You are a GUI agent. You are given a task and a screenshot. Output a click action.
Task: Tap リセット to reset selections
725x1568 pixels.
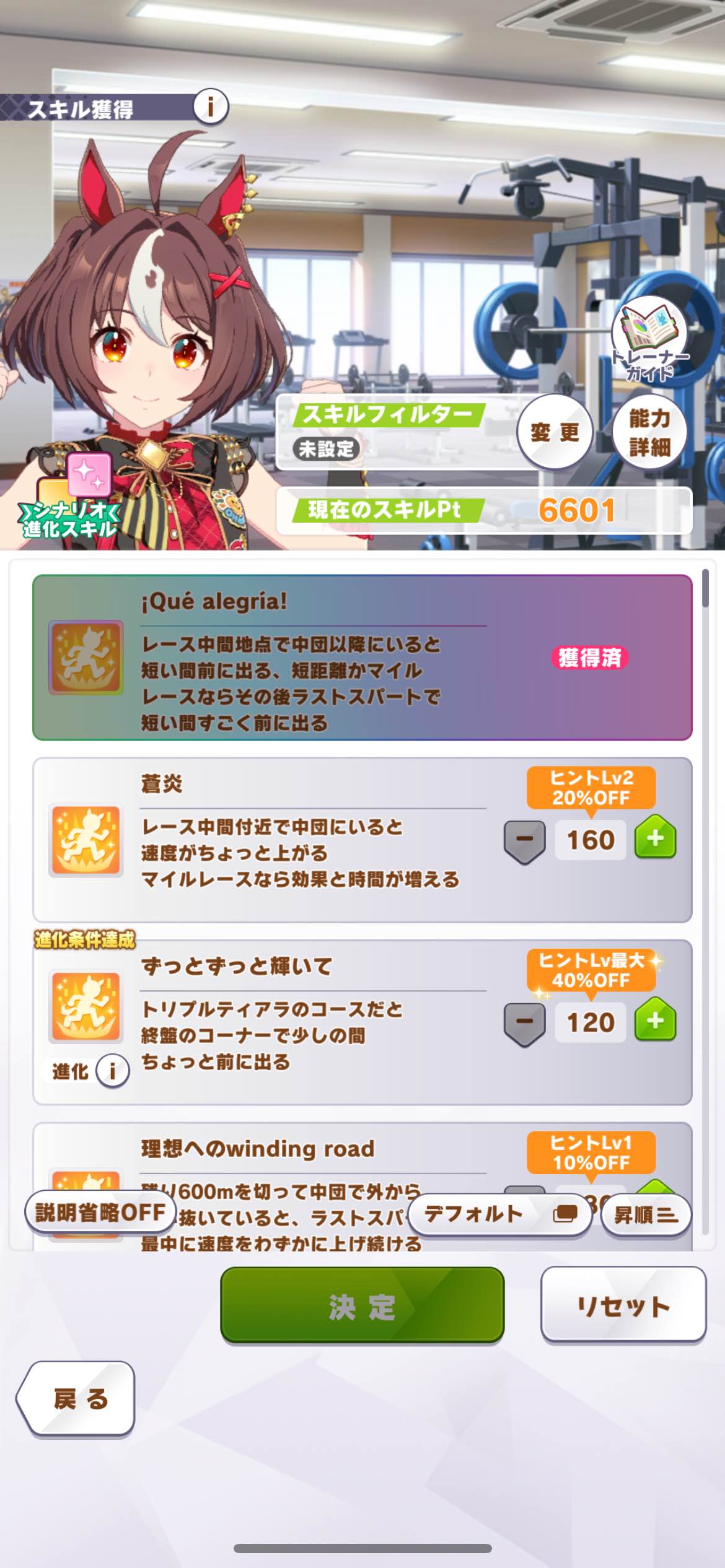coord(623,1305)
